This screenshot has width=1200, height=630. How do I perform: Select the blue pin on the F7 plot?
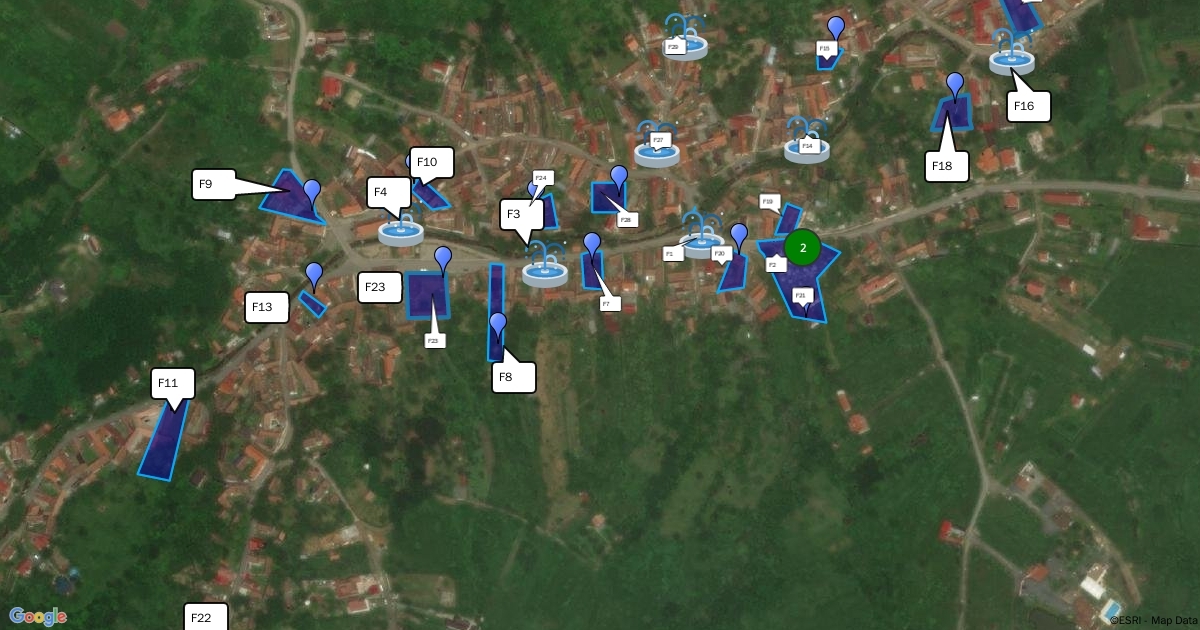click(592, 245)
